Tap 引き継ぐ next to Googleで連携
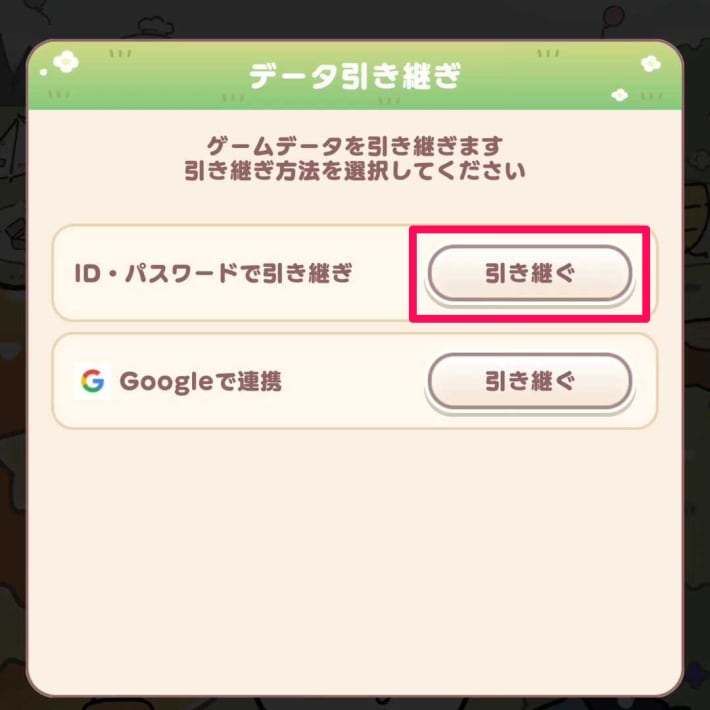This screenshot has width=710, height=710. (x=530, y=381)
